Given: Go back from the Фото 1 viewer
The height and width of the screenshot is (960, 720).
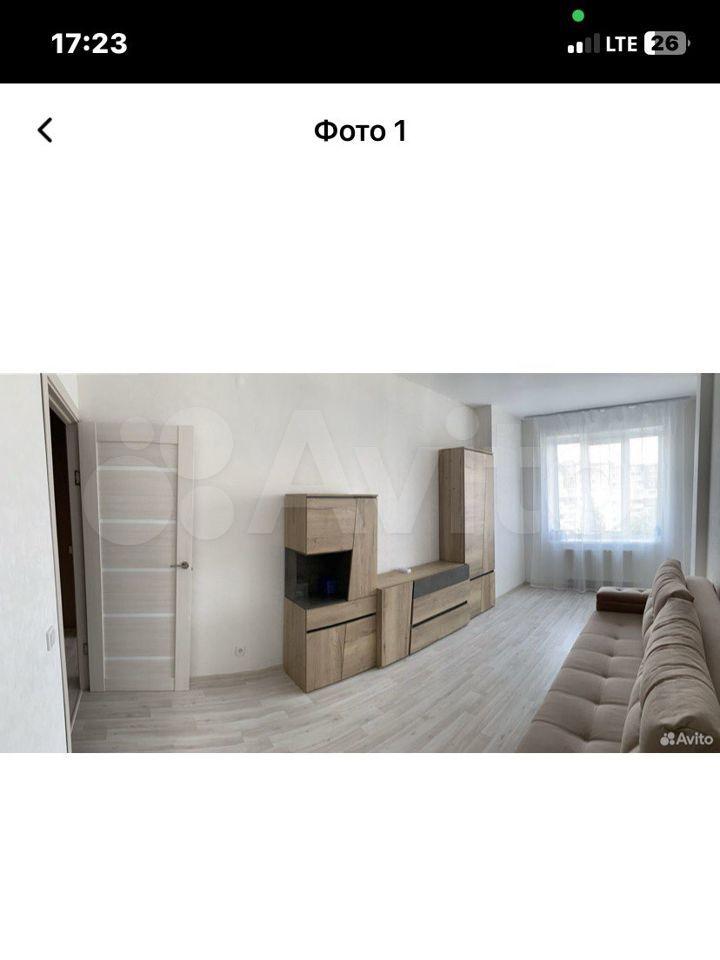Looking at the screenshot, I should tap(45, 130).
